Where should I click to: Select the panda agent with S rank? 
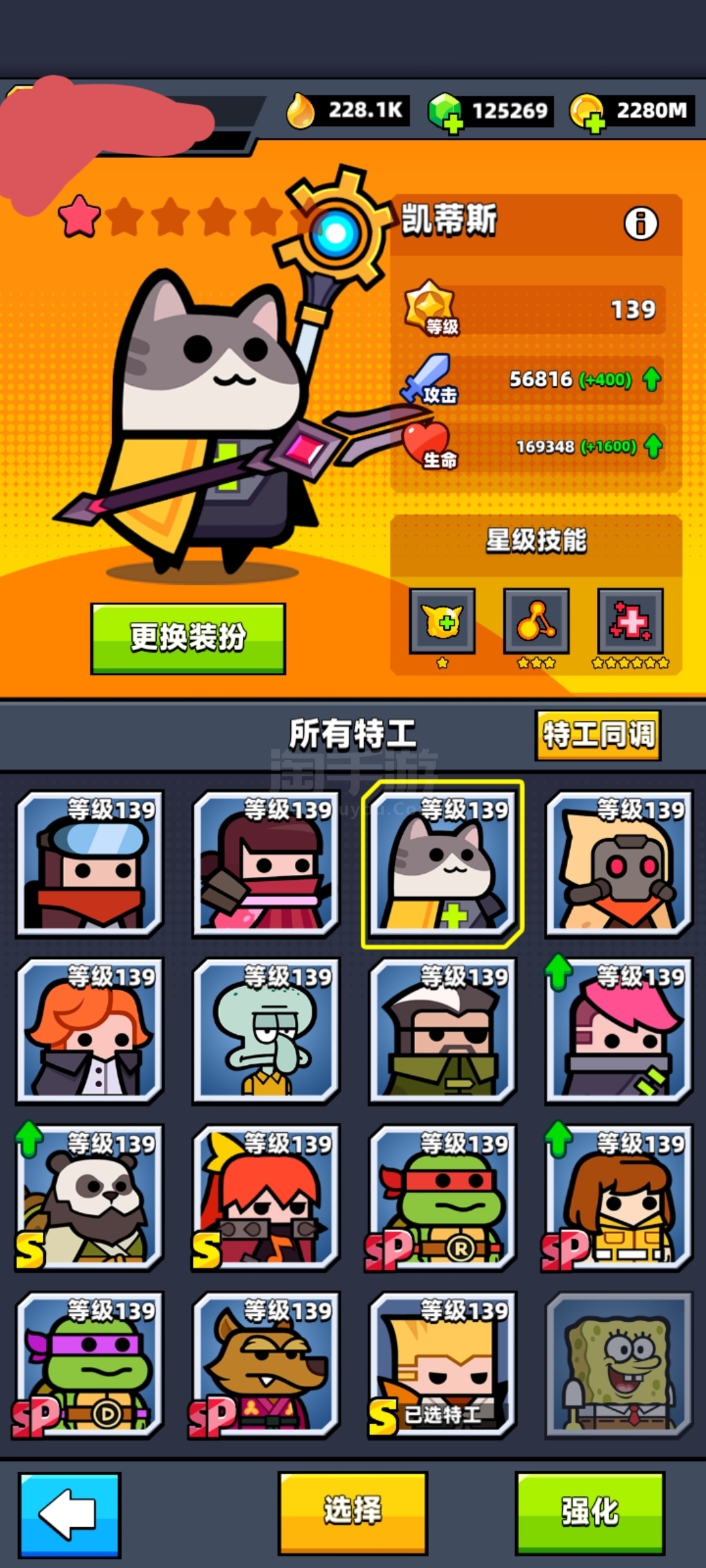coord(90,1198)
